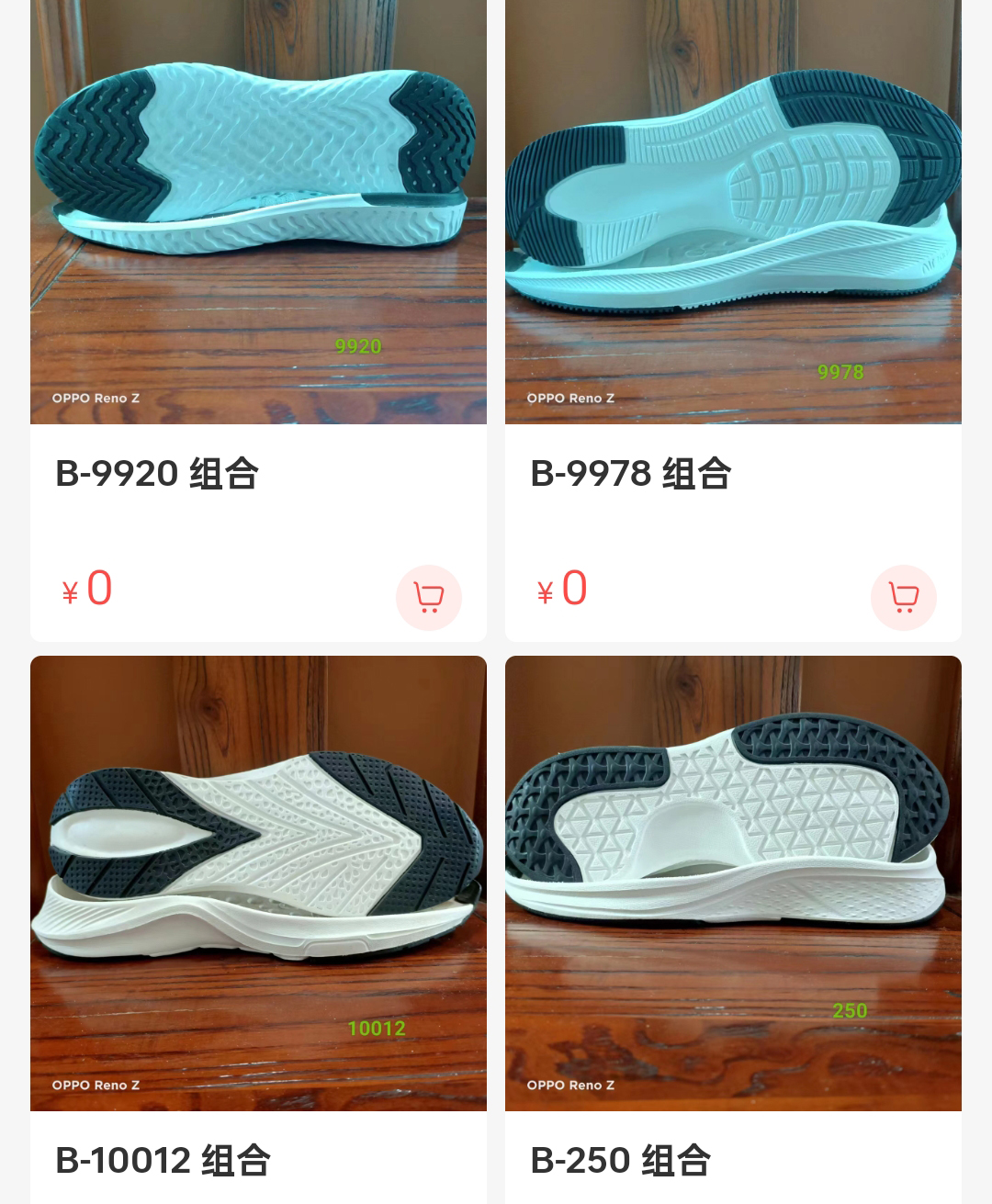Open the B-9920 组合 product card

point(258,211)
